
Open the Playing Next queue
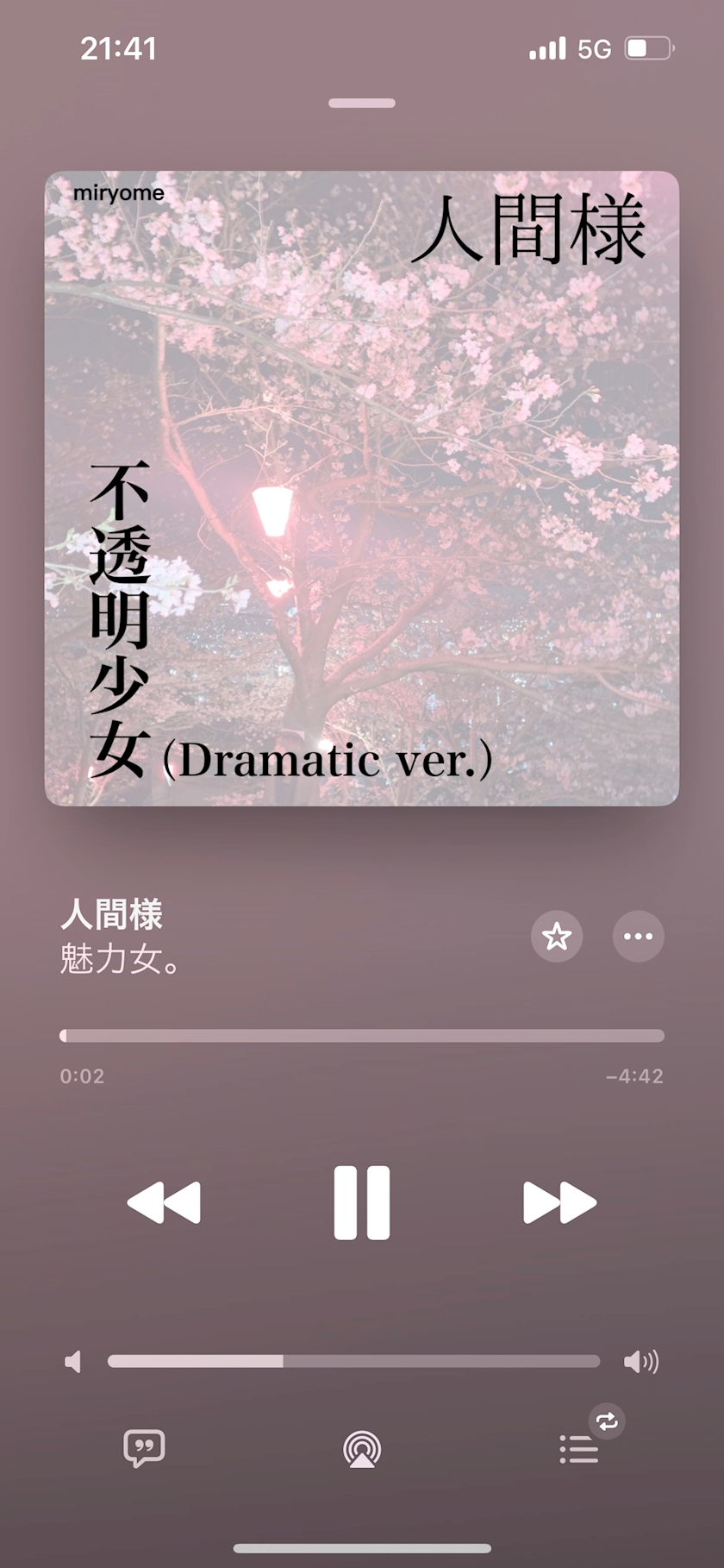[578, 1449]
